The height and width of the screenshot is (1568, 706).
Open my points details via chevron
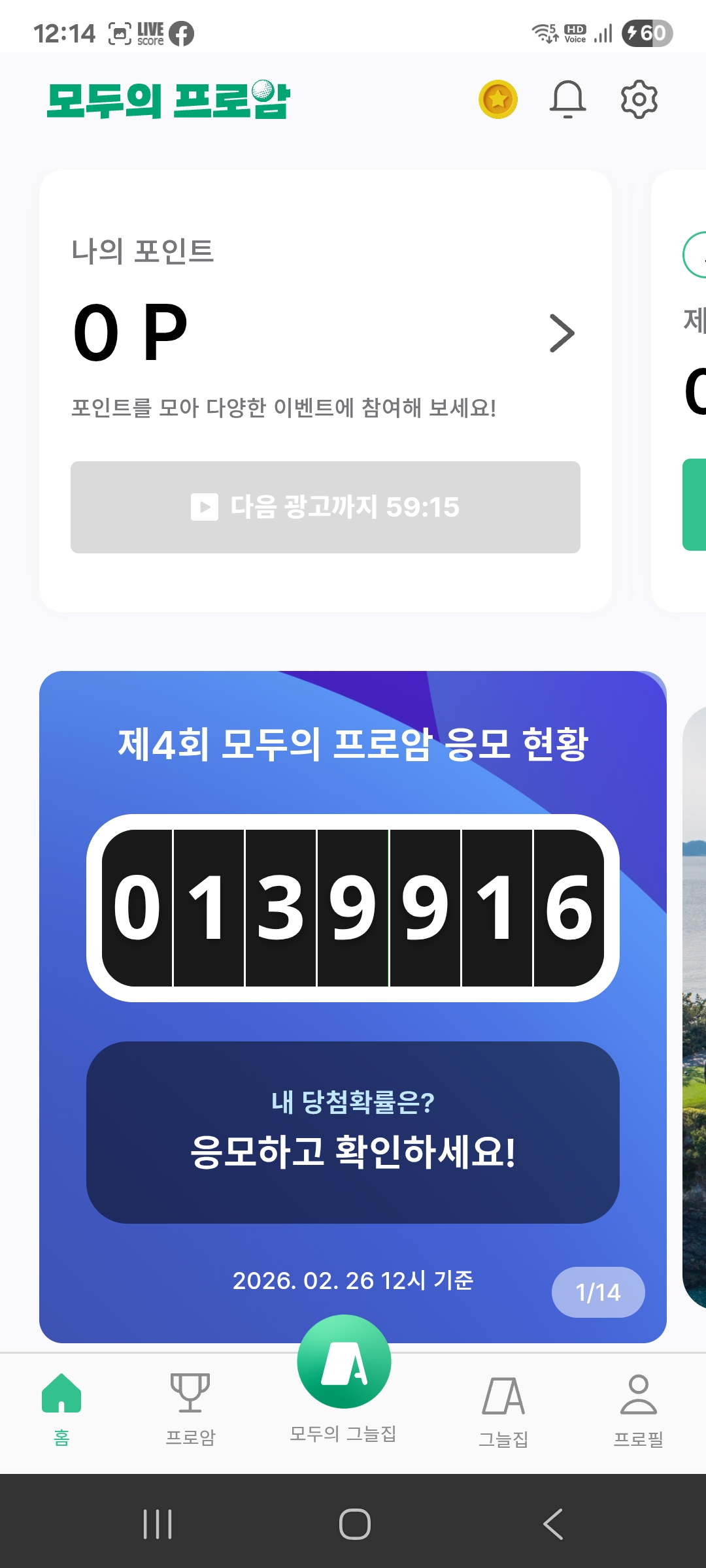coord(562,333)
